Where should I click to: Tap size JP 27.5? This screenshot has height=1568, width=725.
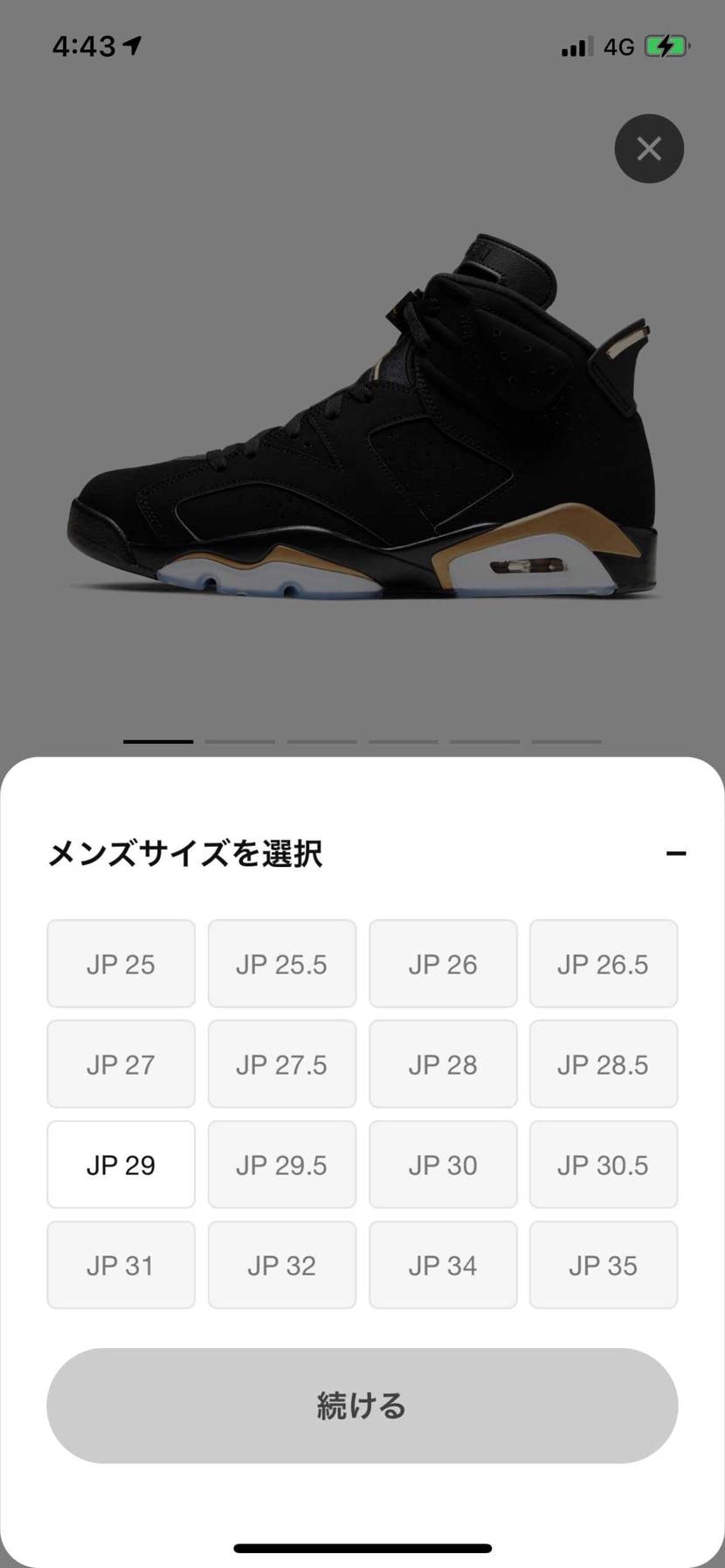[x=281, y=1064]
